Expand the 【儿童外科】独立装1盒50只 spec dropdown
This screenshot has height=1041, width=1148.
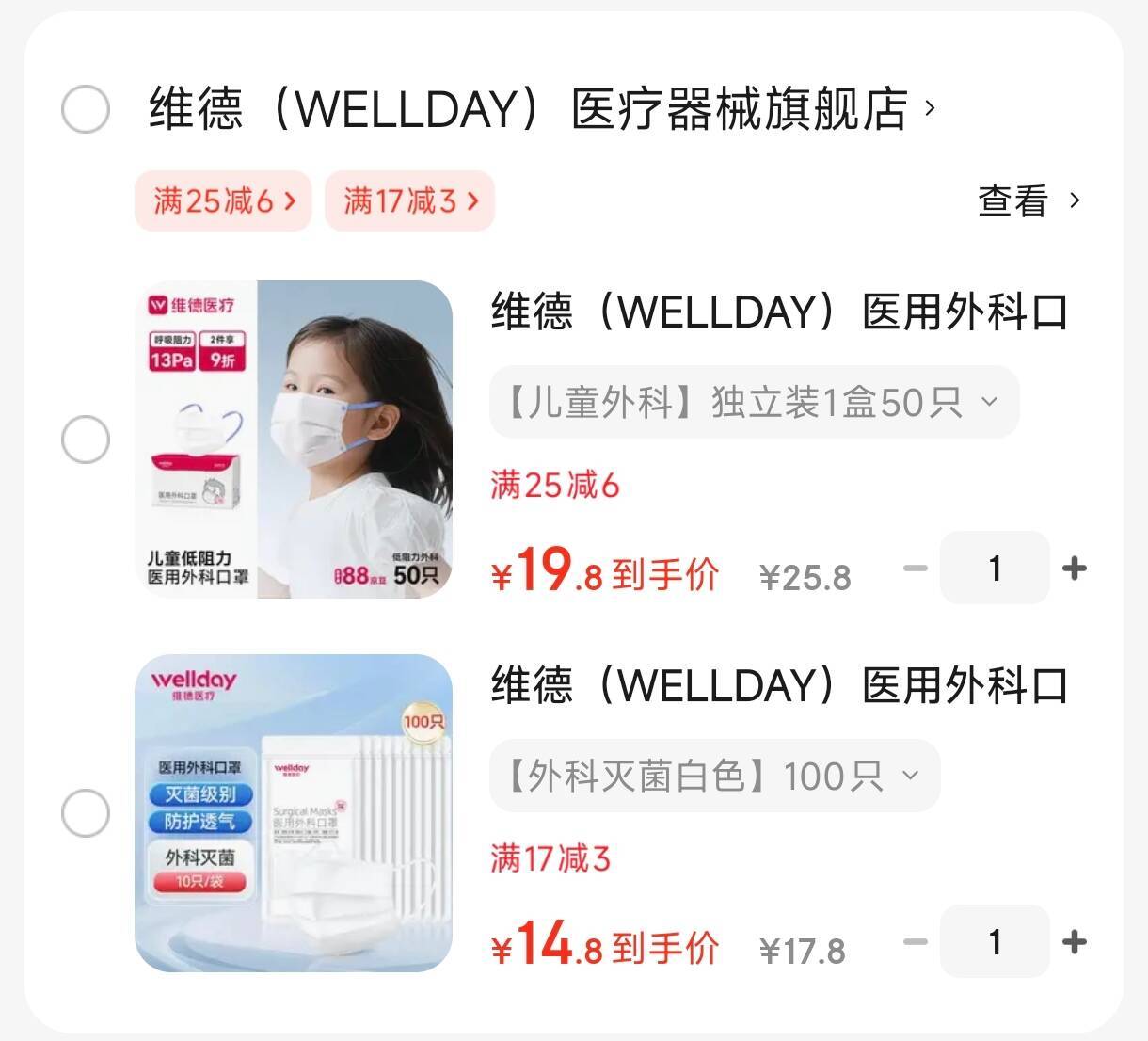753,403
